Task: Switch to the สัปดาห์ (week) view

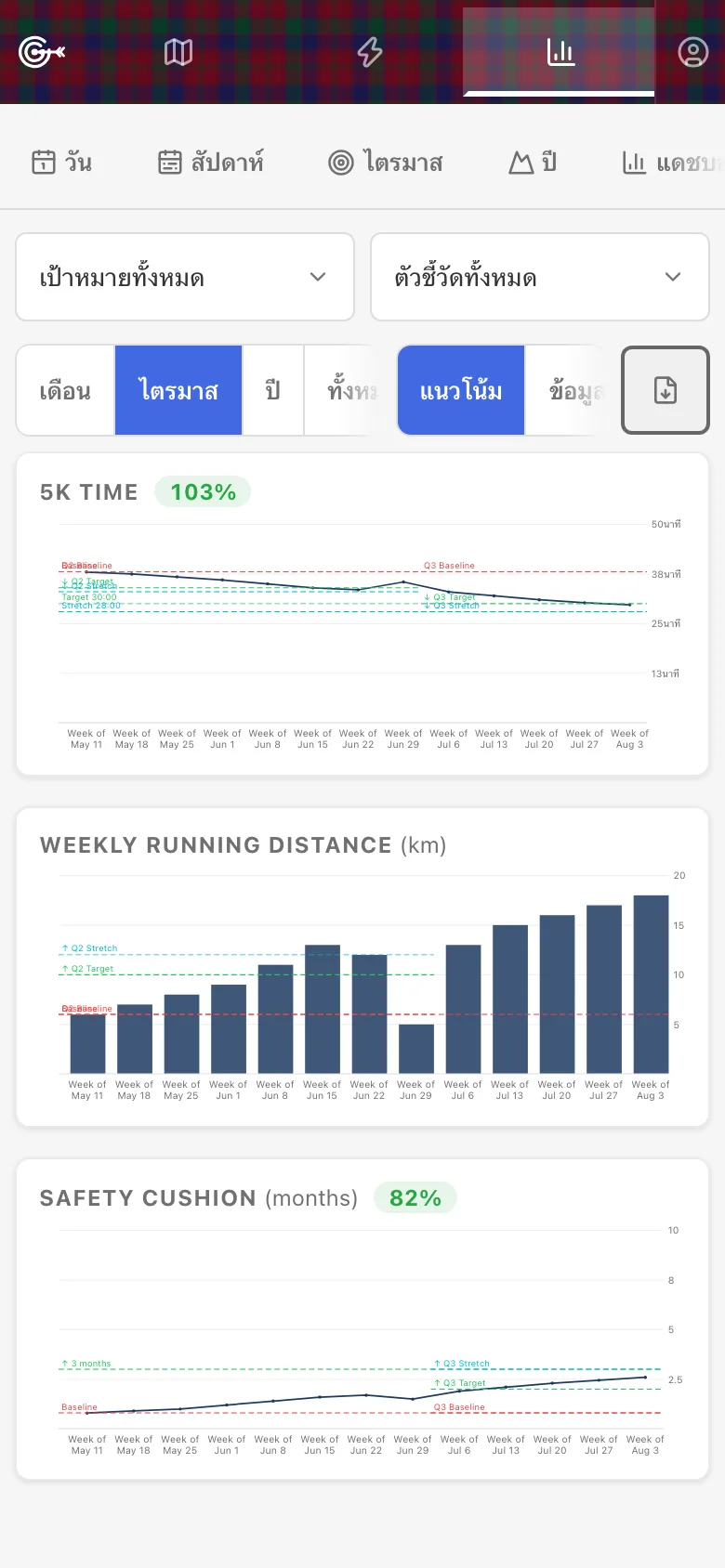Action: click(211, 163)
